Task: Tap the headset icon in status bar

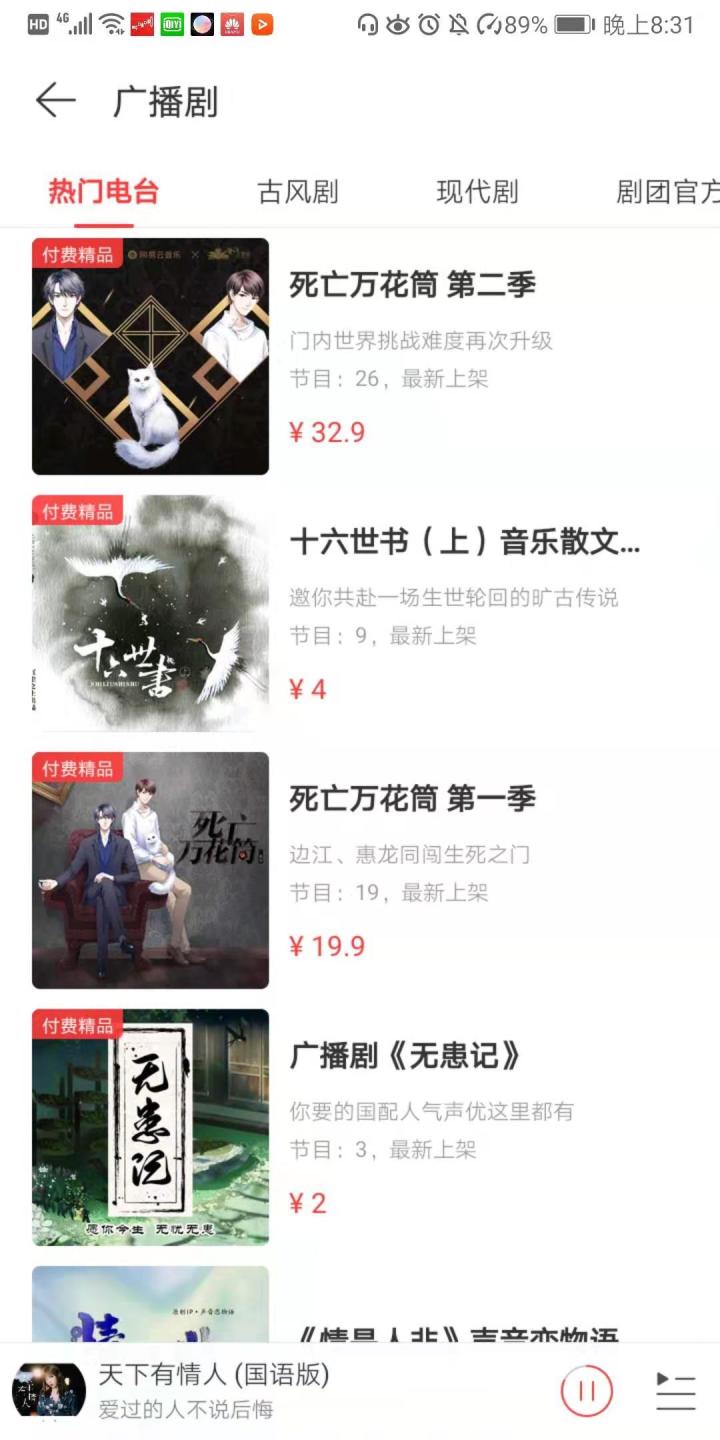Action: coord(368,26)
